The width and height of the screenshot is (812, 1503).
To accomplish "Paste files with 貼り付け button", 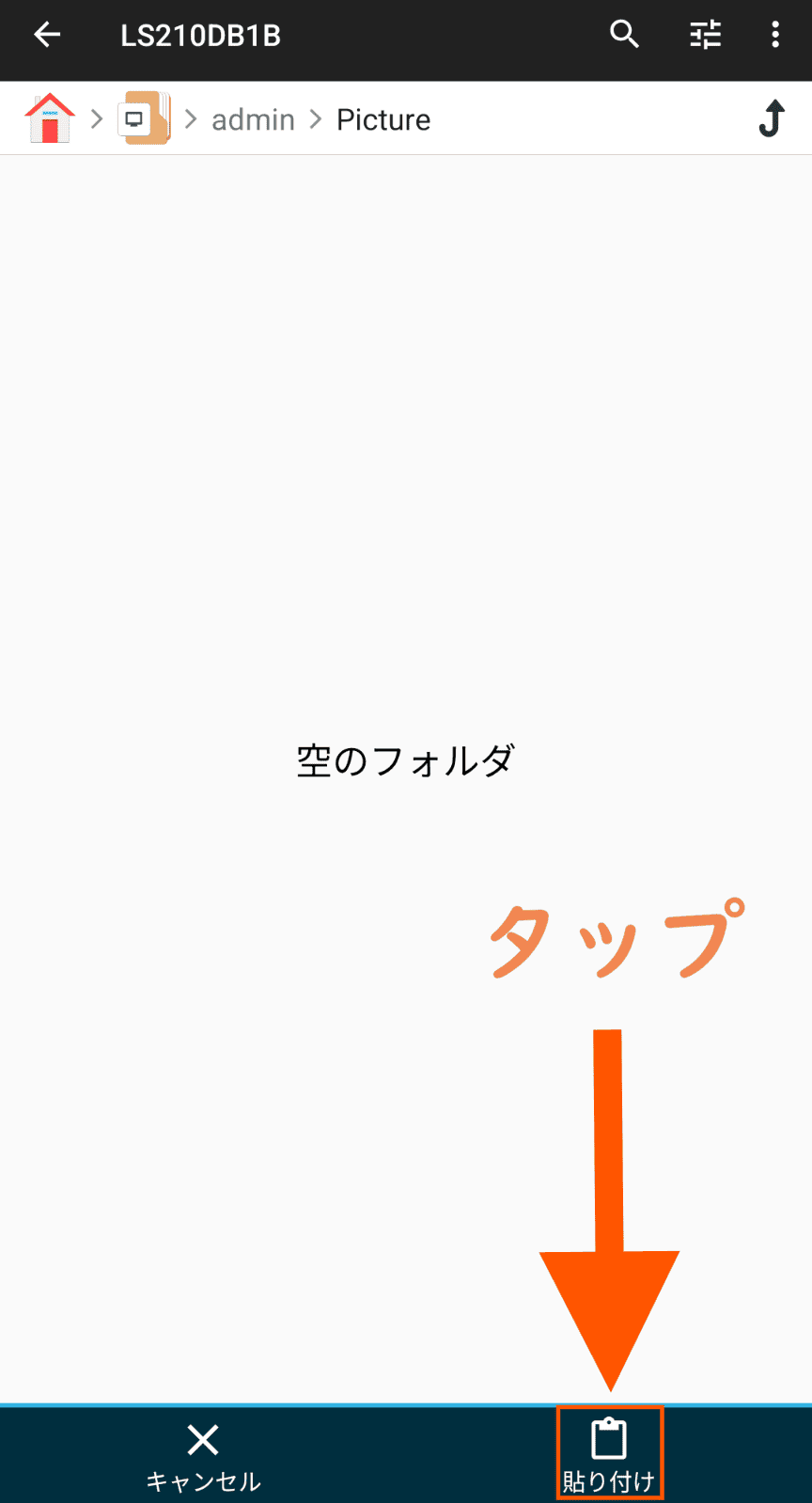I will coord(609,1454).
